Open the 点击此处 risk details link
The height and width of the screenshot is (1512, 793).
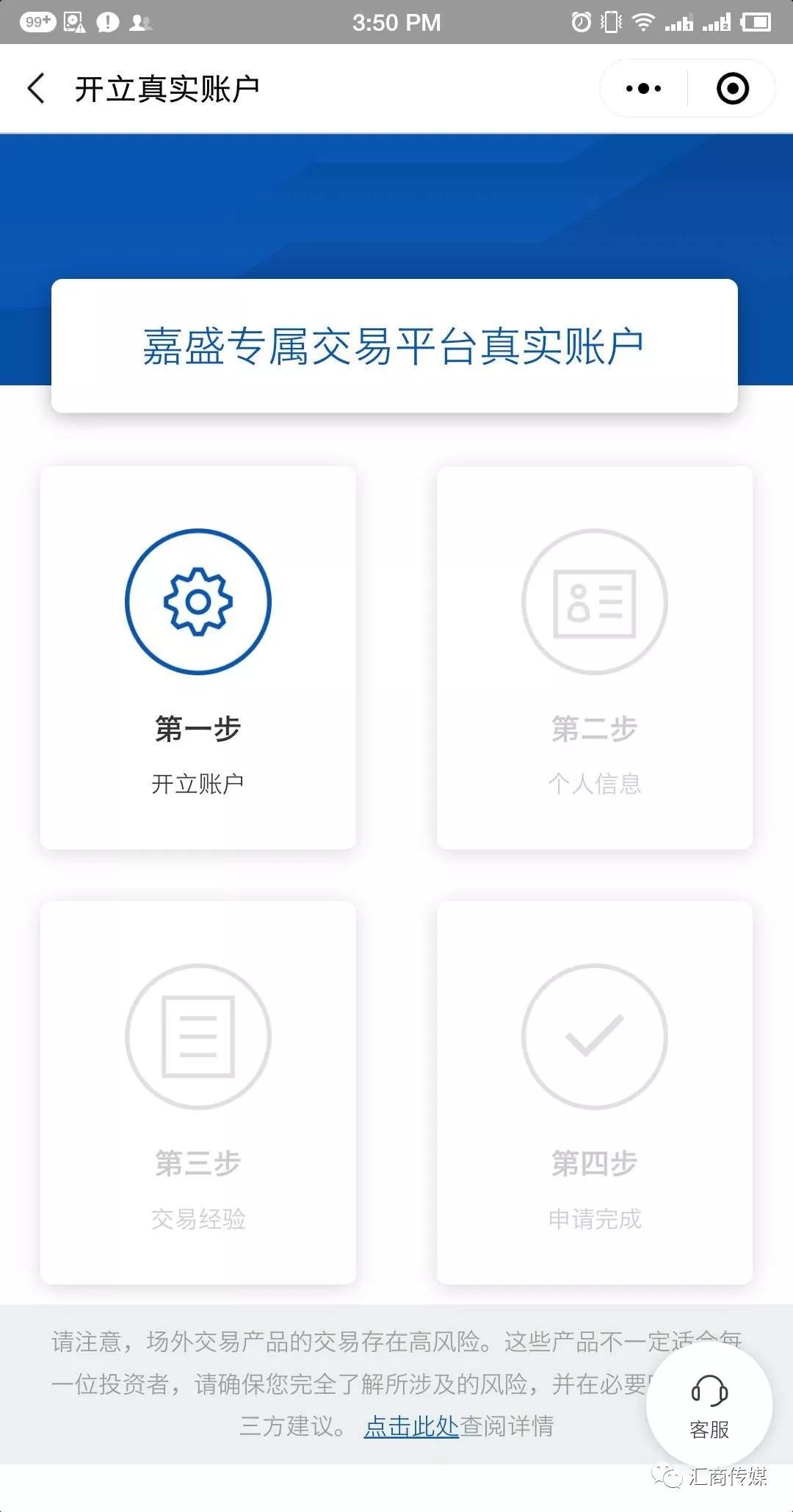coord(411,1426)
